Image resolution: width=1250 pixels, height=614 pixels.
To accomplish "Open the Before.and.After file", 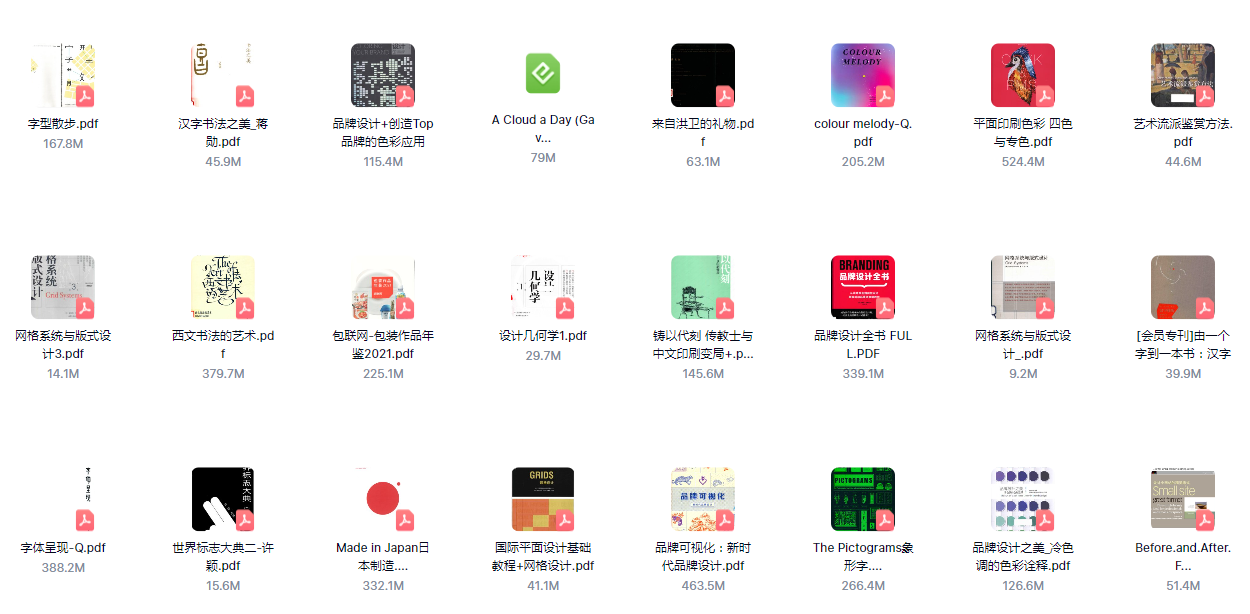I will point(1183,500).
